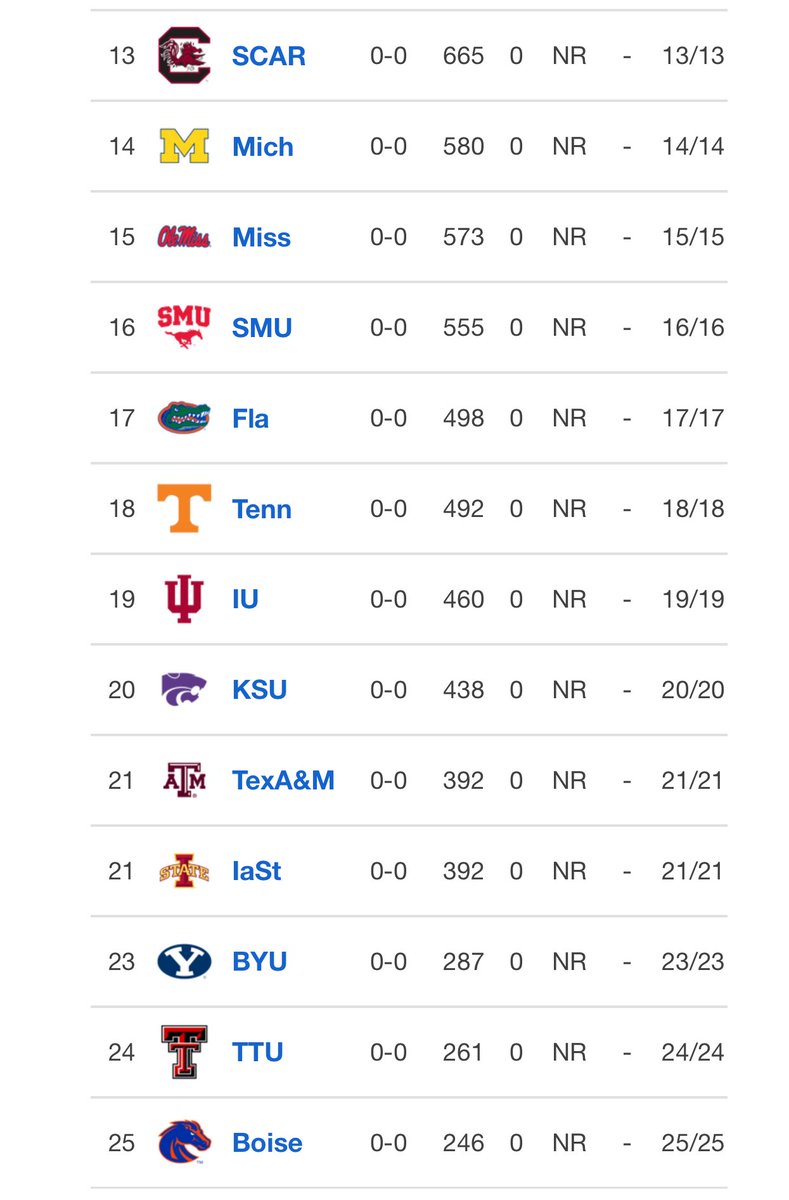Open the TexA&M team link
Image resolution: width=789 pixels, height=1200 pixels.
[x=283, y=780]
